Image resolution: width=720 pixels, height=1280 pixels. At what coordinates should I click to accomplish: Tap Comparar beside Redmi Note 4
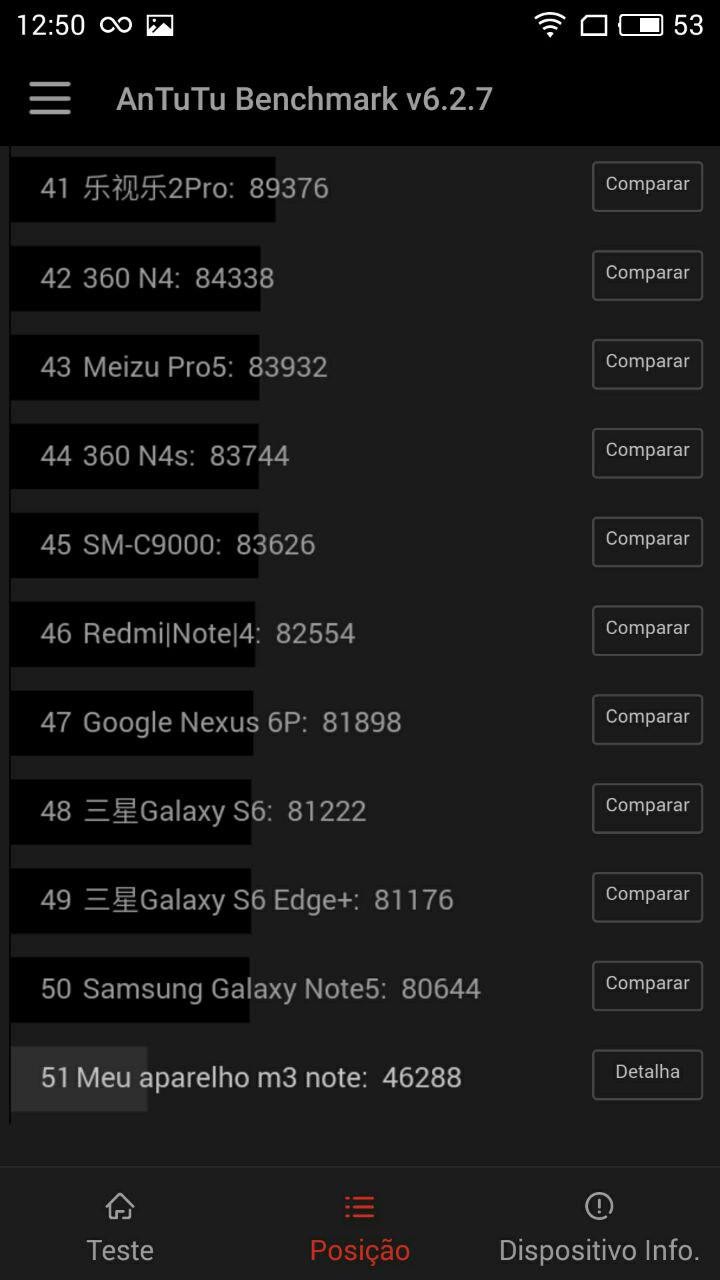click(647, 630)
